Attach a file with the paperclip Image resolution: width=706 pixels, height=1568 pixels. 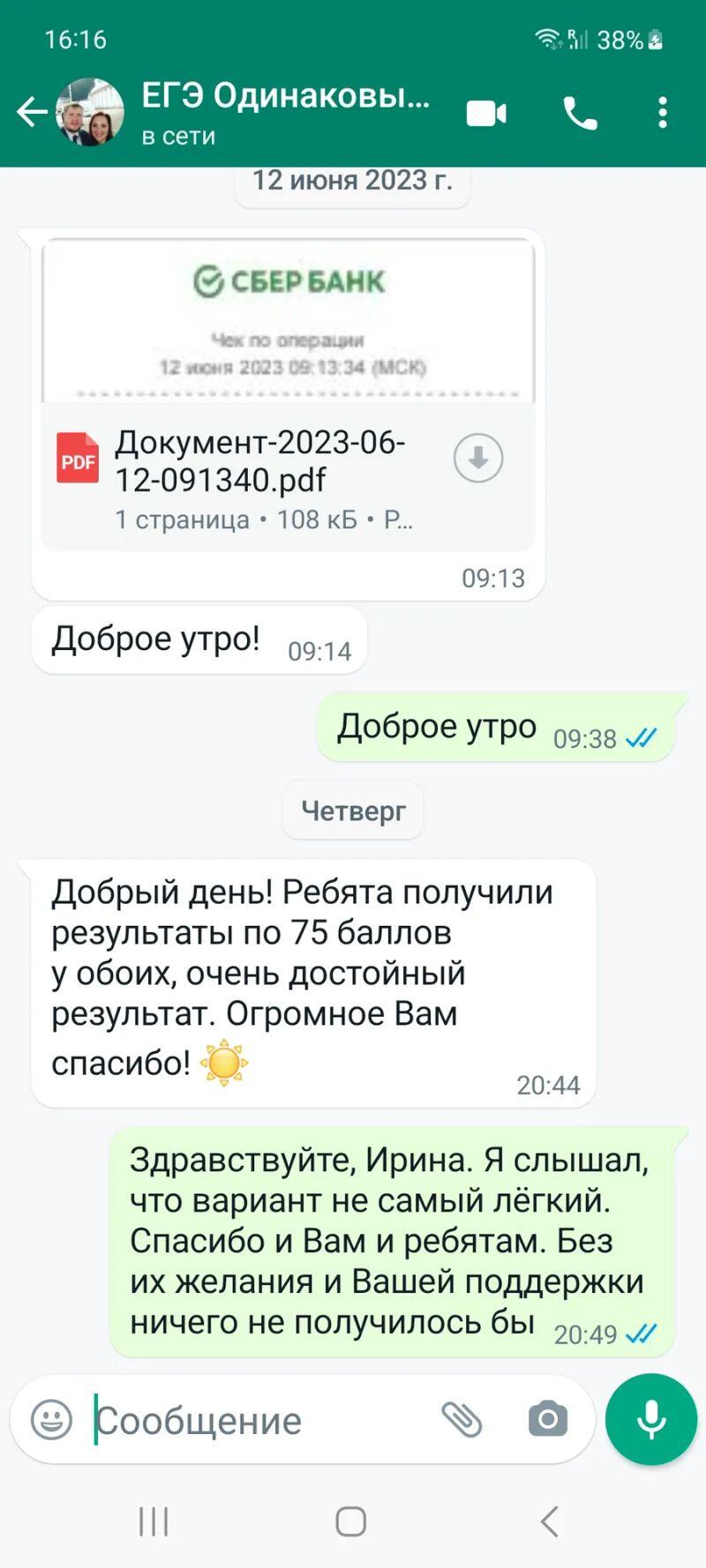tap(462, 1419)
